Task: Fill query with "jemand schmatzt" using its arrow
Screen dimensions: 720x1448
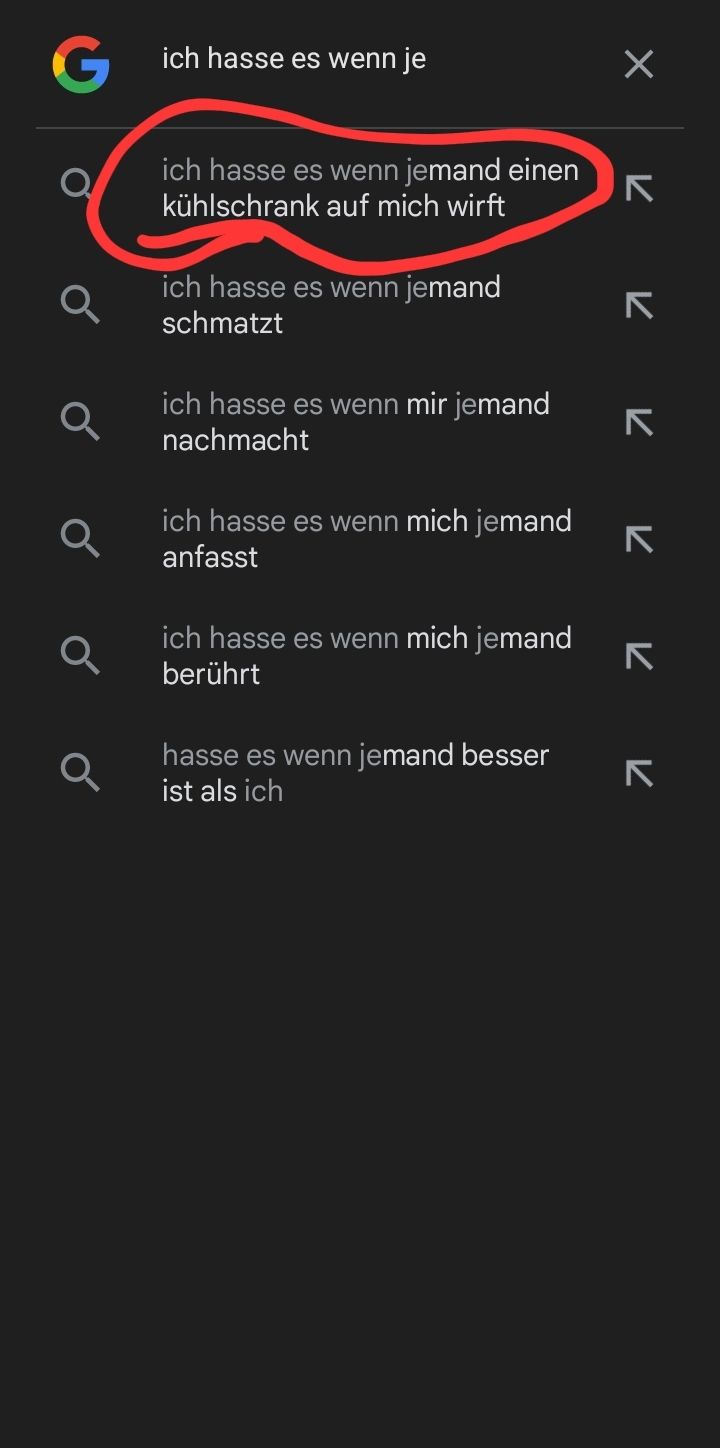Action: [x=639, y=305]
